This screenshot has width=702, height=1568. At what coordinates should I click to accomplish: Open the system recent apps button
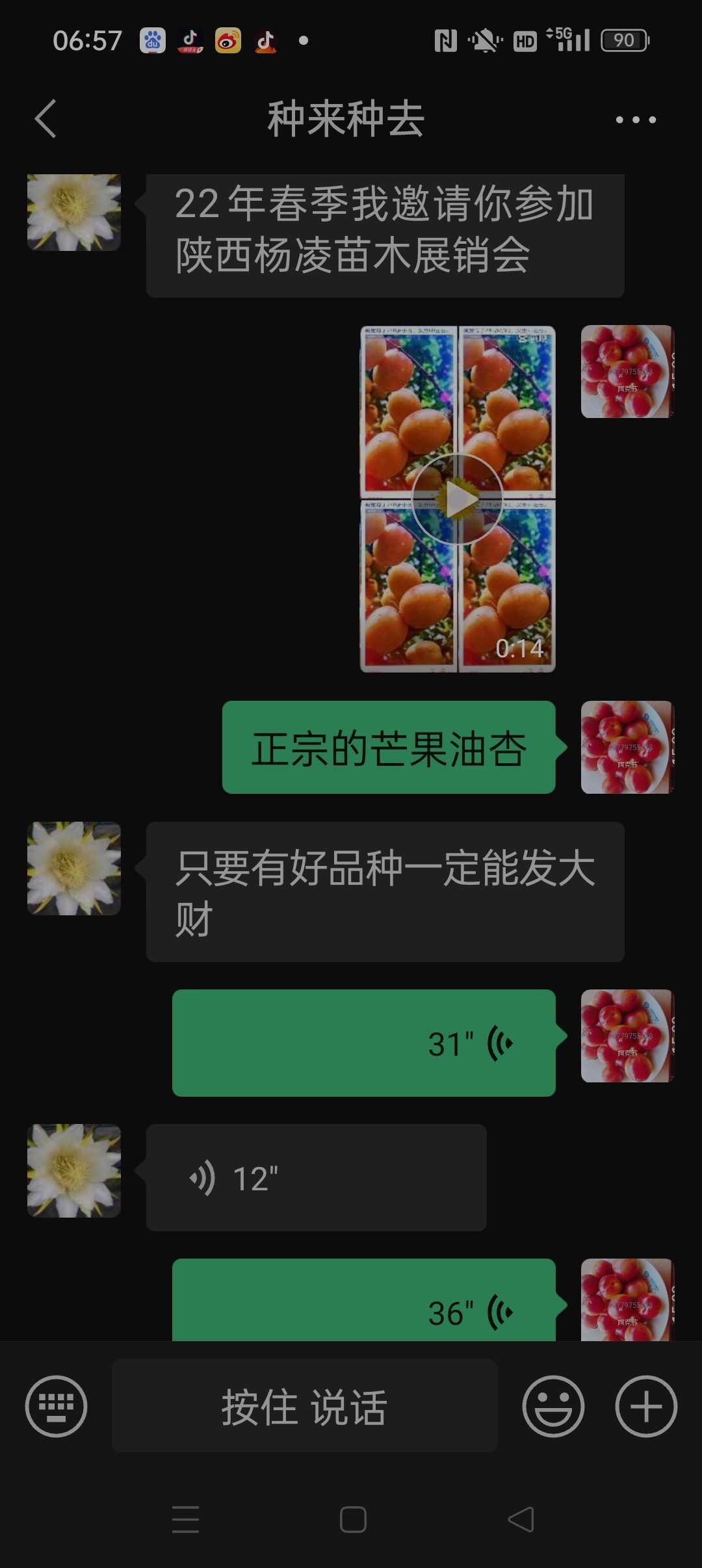click(x=186, y=1520)
